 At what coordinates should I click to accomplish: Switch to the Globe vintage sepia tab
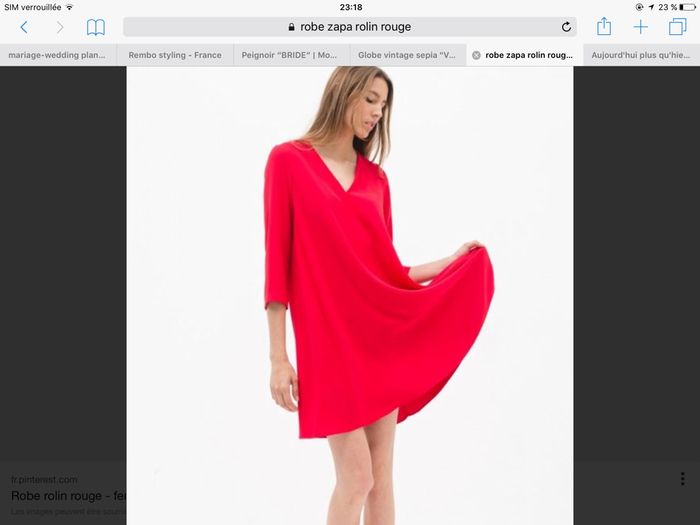pyautogui.click(x=407, y=55)
